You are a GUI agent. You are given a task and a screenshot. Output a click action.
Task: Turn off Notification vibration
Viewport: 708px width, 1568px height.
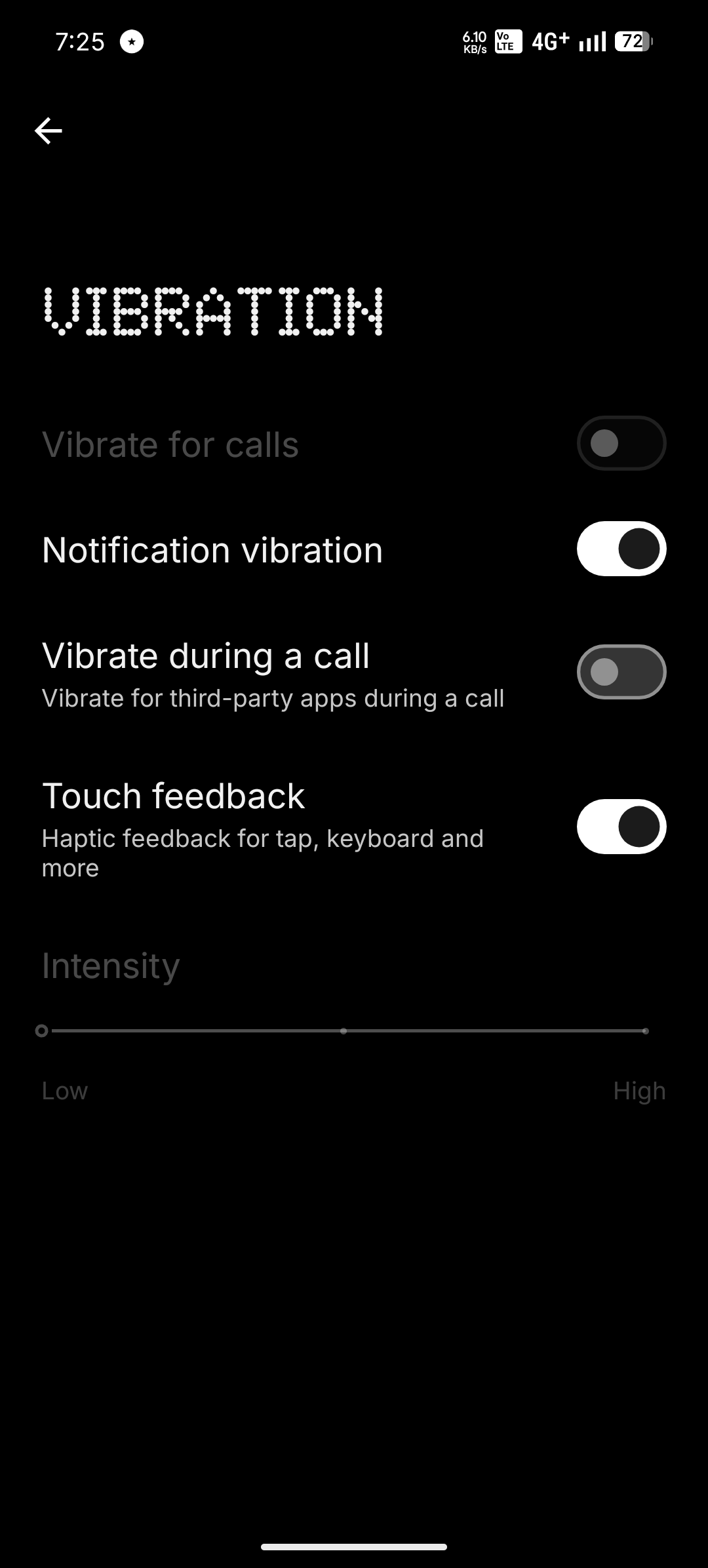621,549
